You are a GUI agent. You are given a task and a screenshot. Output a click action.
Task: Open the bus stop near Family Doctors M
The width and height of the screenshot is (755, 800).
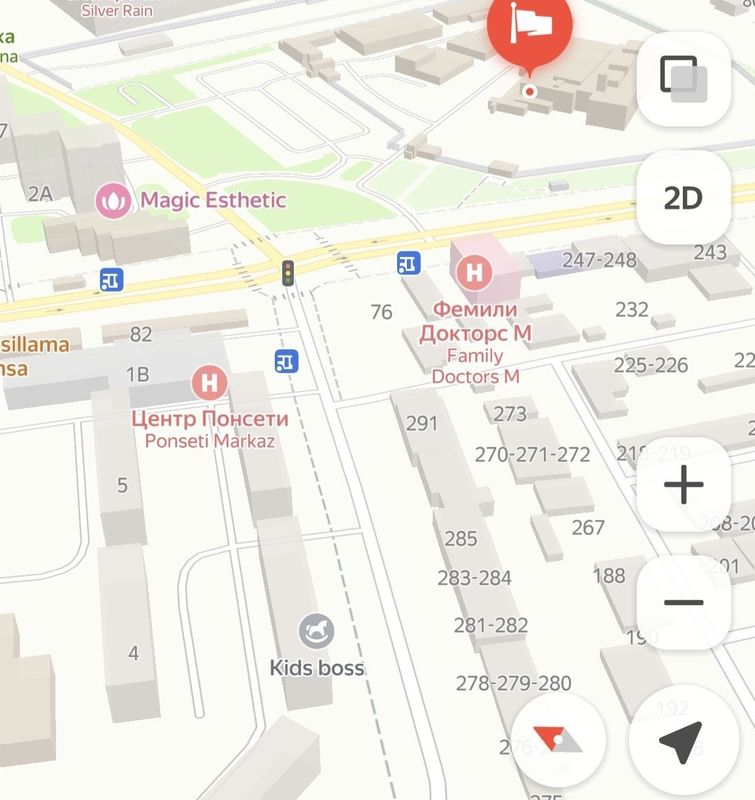[408, 263]
